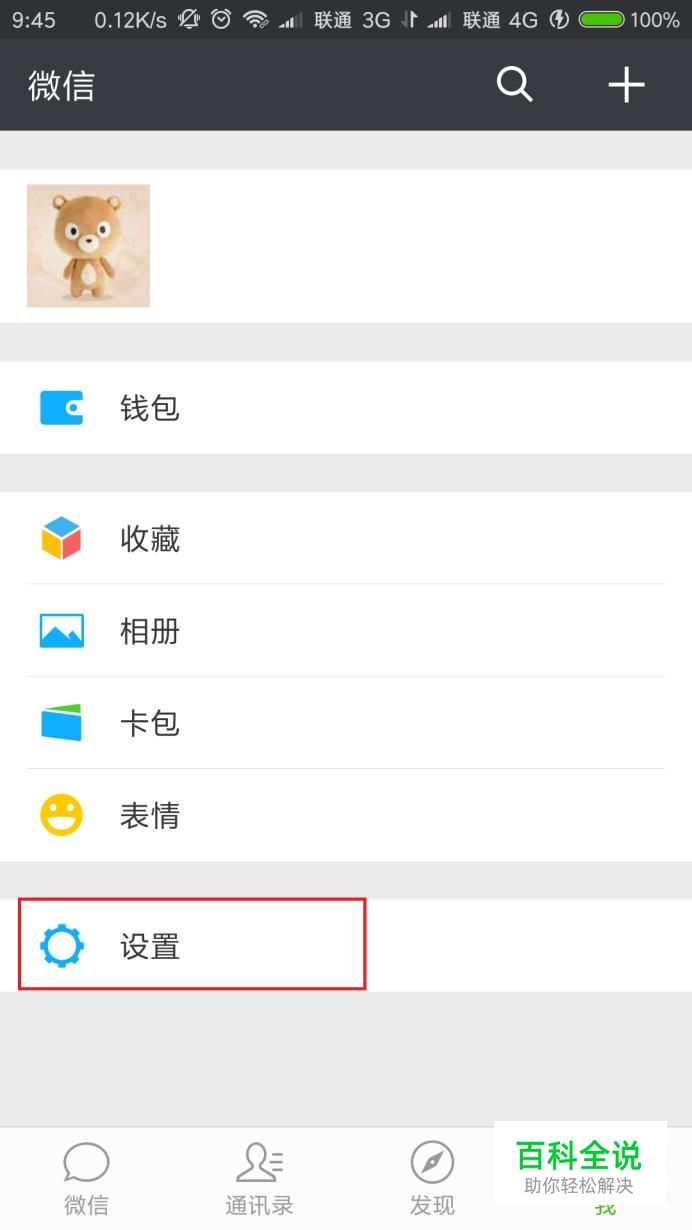The image size is (692, 1230).
Task: Open the search icon in the top bar
Action: click(x=514, y=85)
